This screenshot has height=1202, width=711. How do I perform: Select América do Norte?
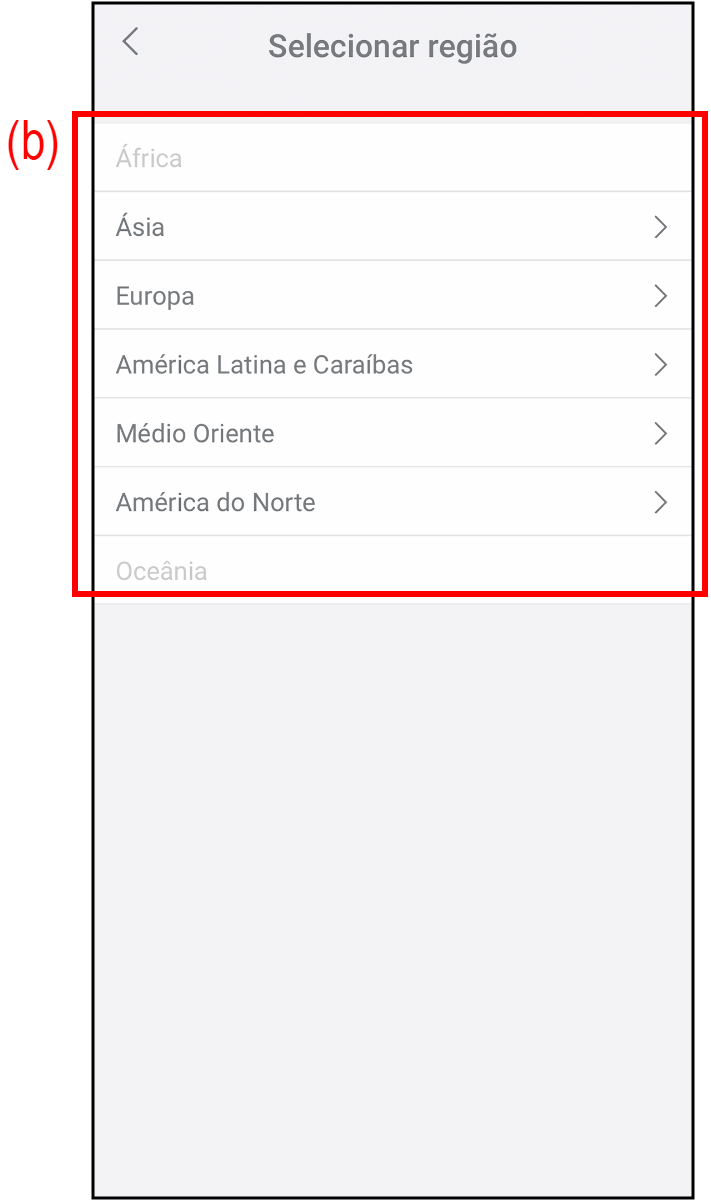point(391,502)
